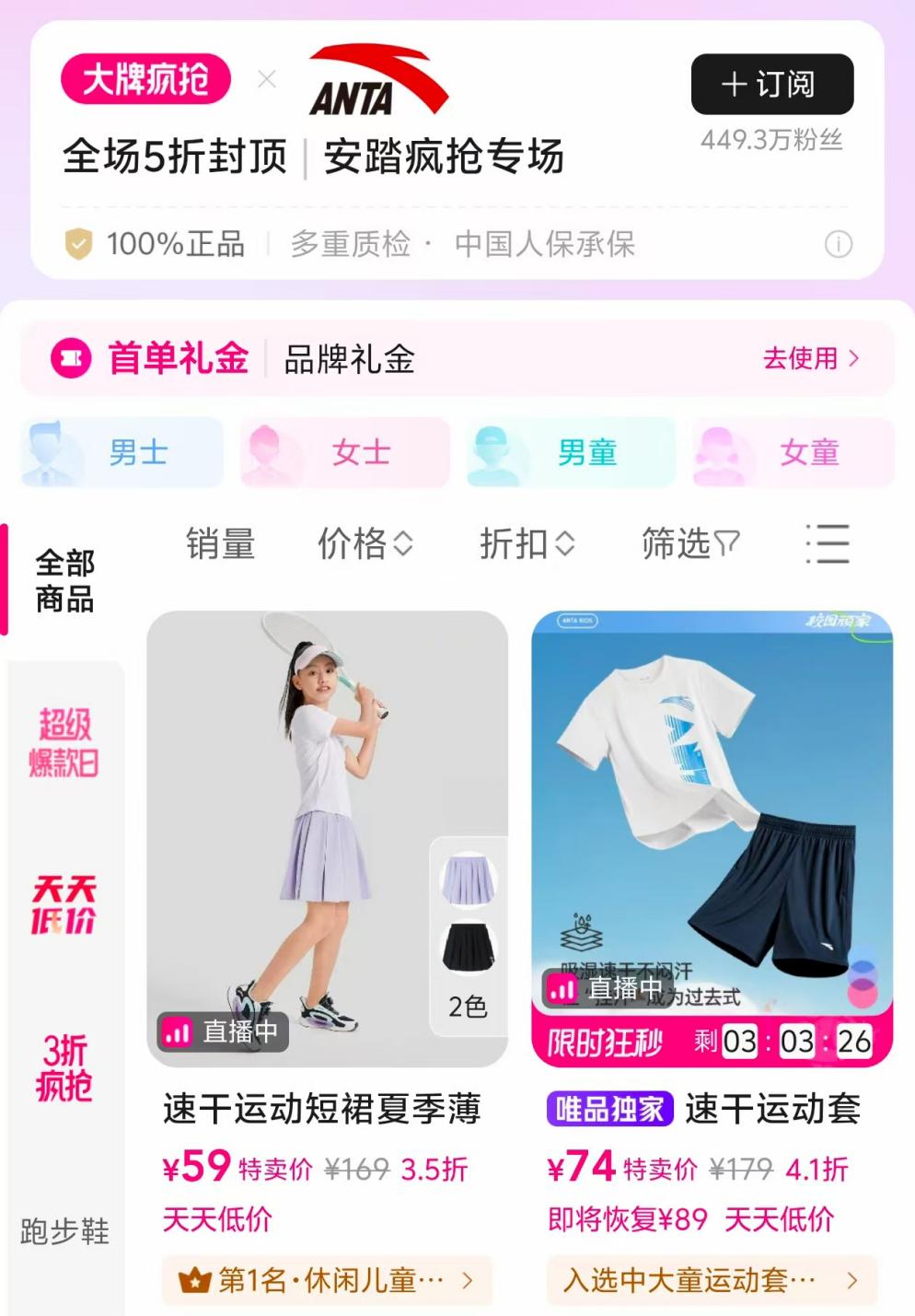Open the 速干运动短裙 product card
This screenshot has width=915, height=1316.
click(327, 838)
